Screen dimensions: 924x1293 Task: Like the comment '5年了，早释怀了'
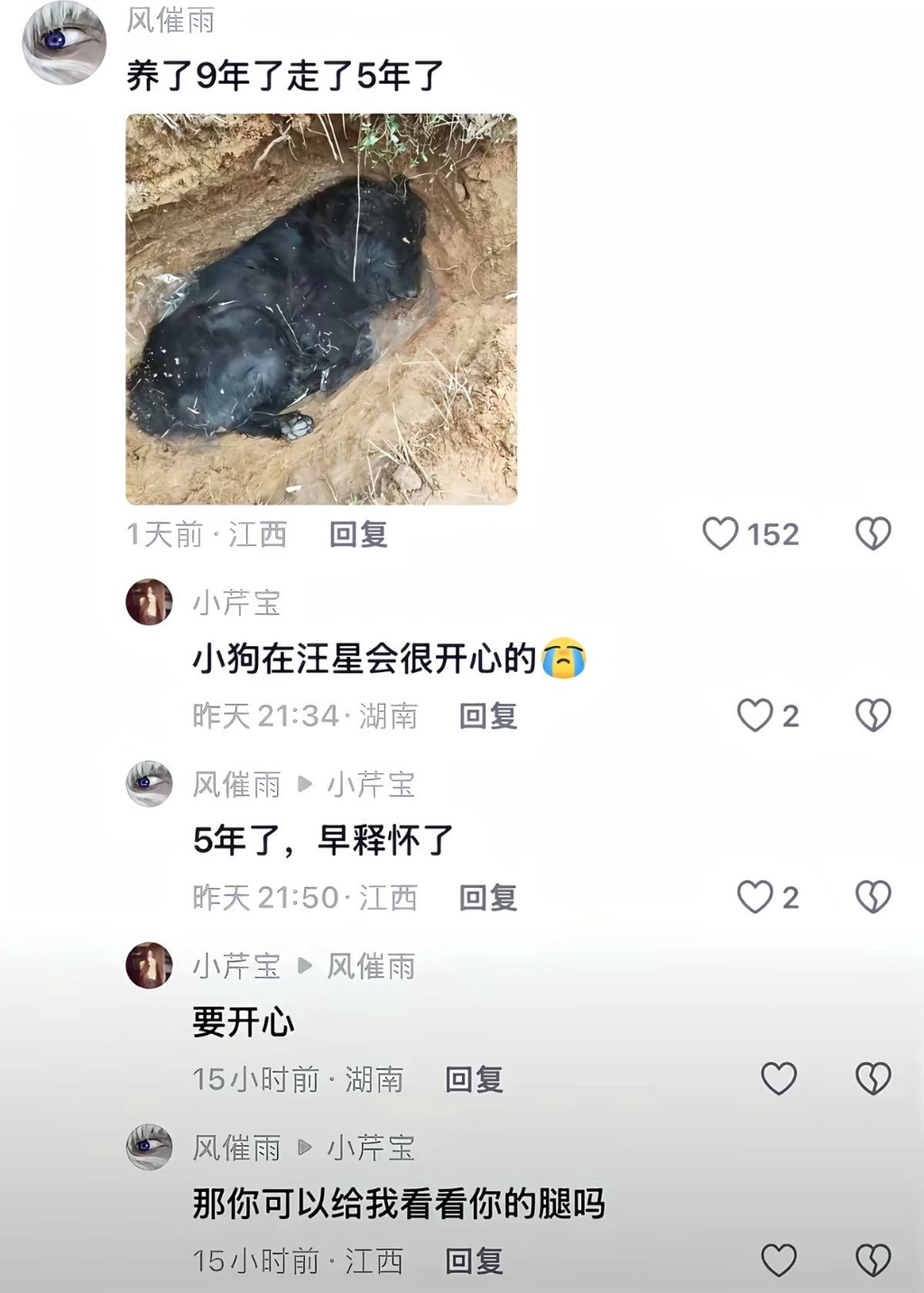(x=755, y=897)
